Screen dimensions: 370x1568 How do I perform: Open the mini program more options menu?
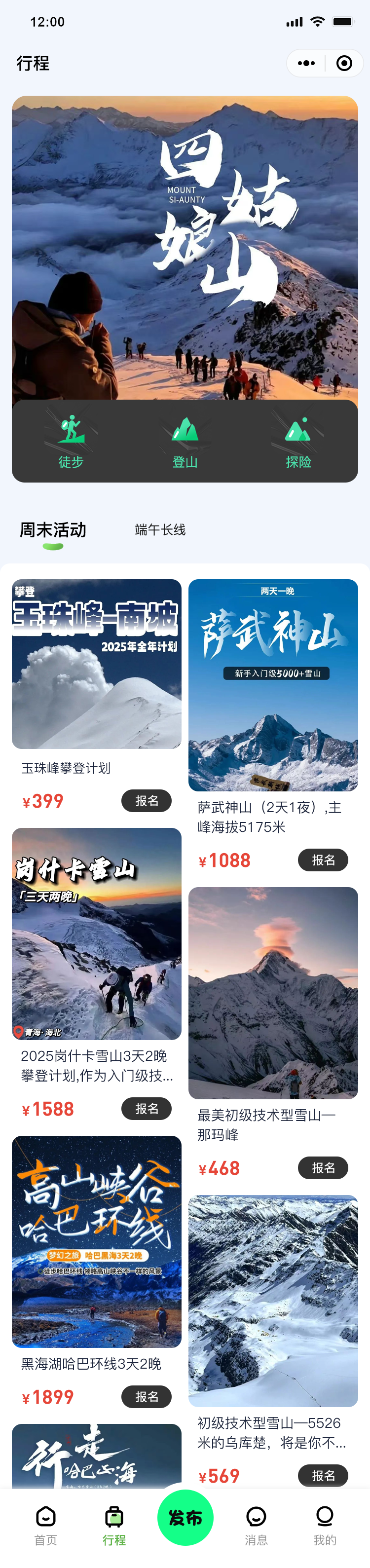[x=306, y=63]
